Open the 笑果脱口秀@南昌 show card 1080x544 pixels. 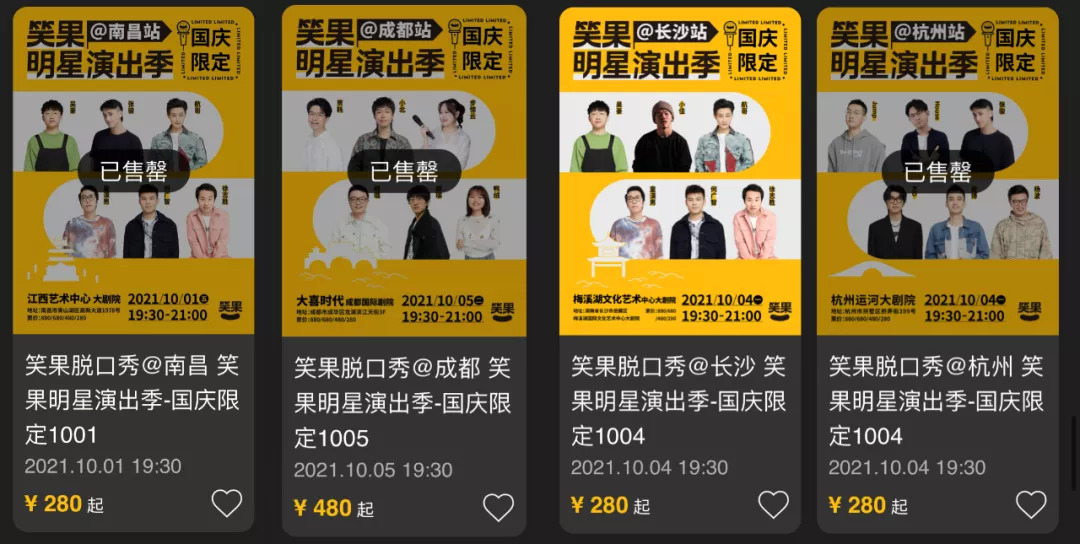point(132,398)
